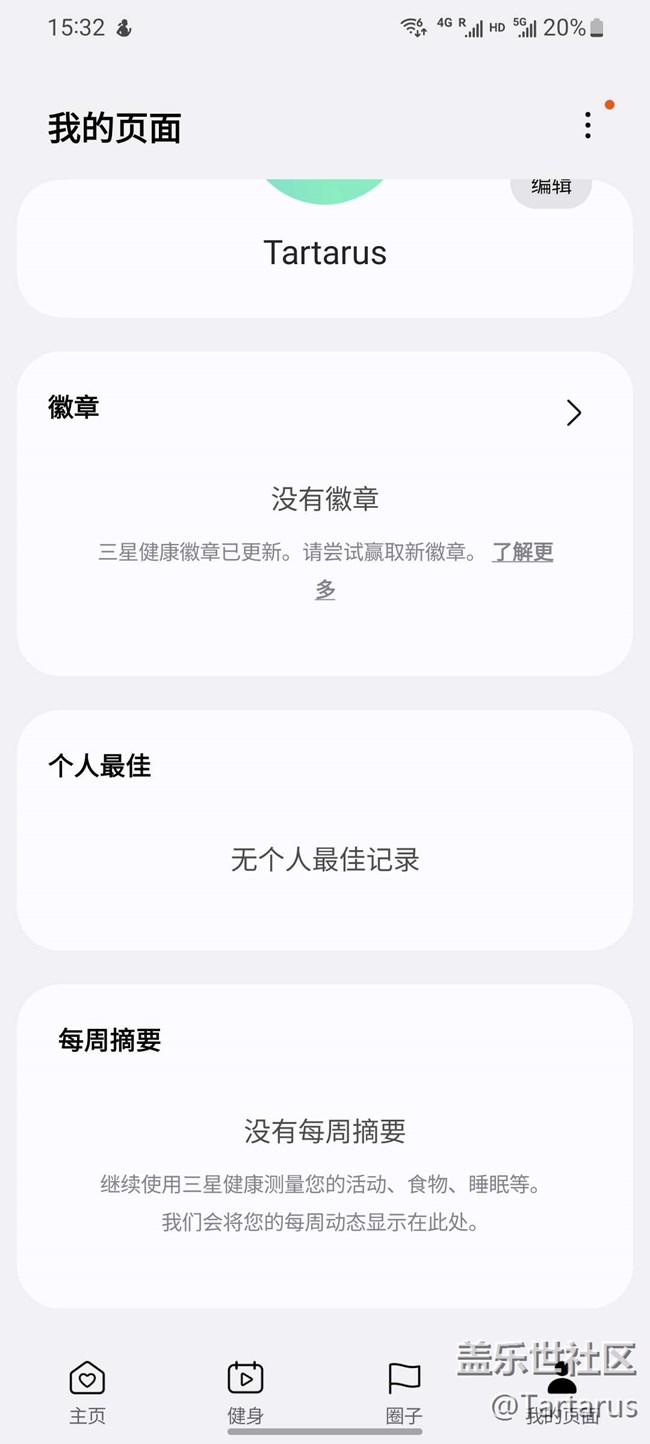Open the 了解更多 link

tap(522, 552)
